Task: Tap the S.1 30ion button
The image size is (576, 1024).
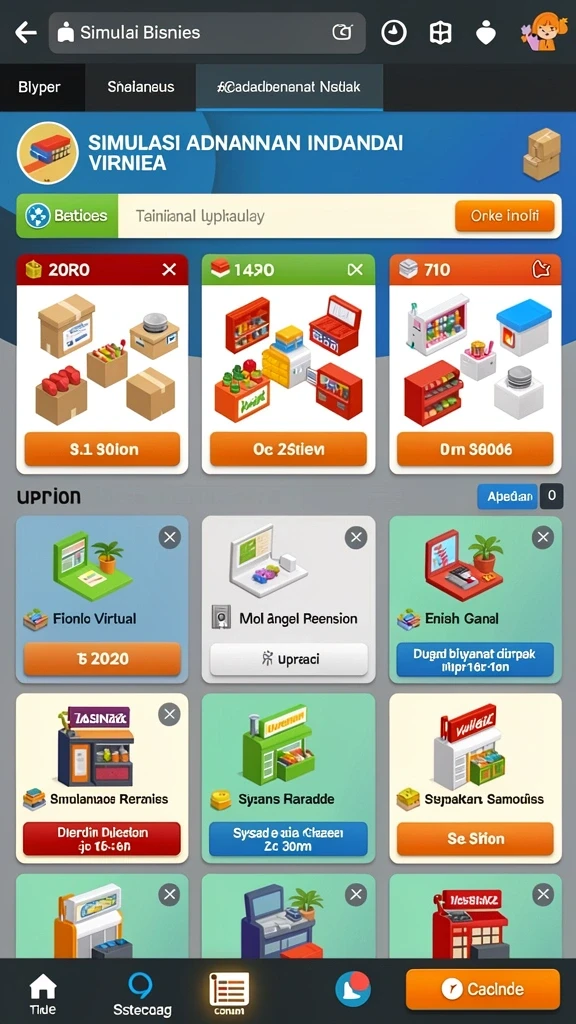Action: (102, 449)
